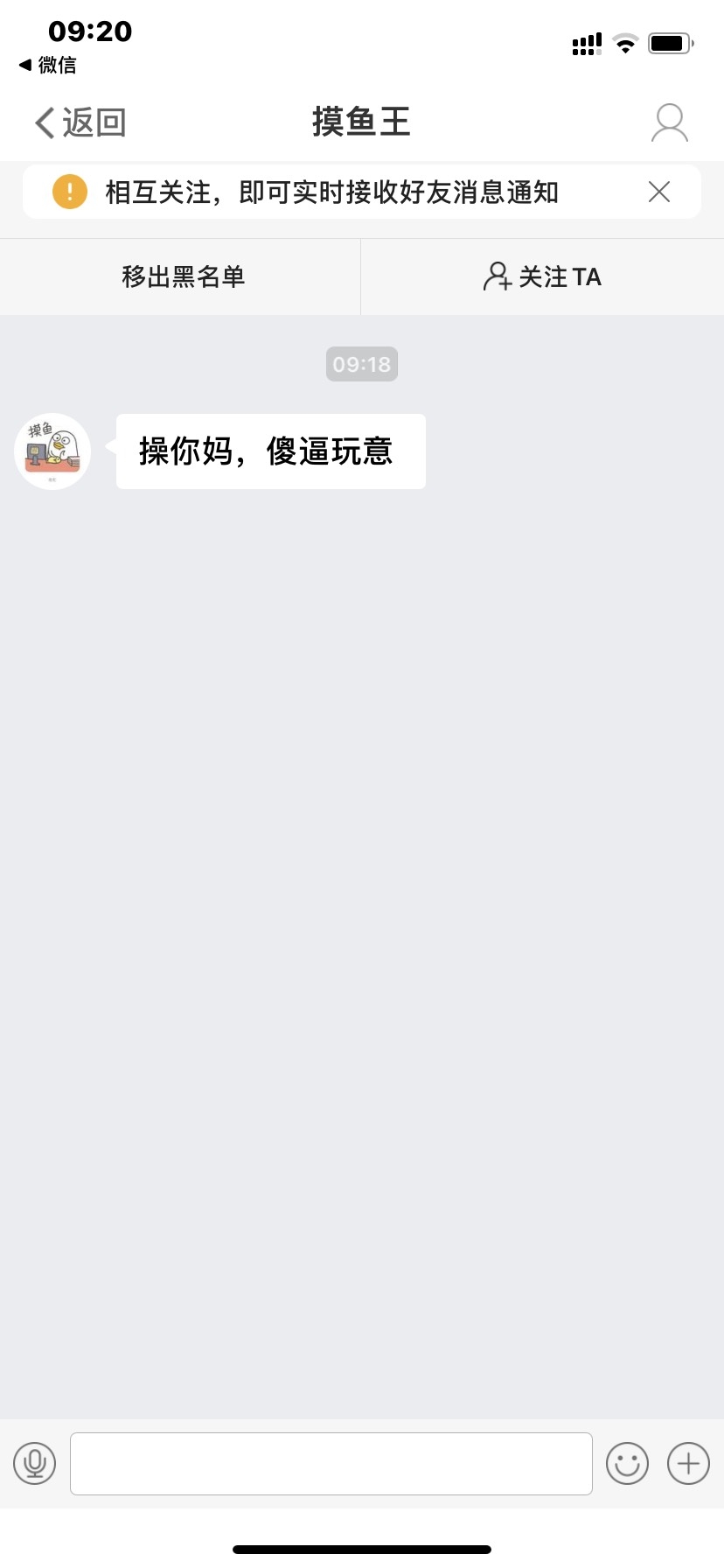
Task: Switch to voice input microphone
Action: pyautogui.click(x=35, y=1463)
